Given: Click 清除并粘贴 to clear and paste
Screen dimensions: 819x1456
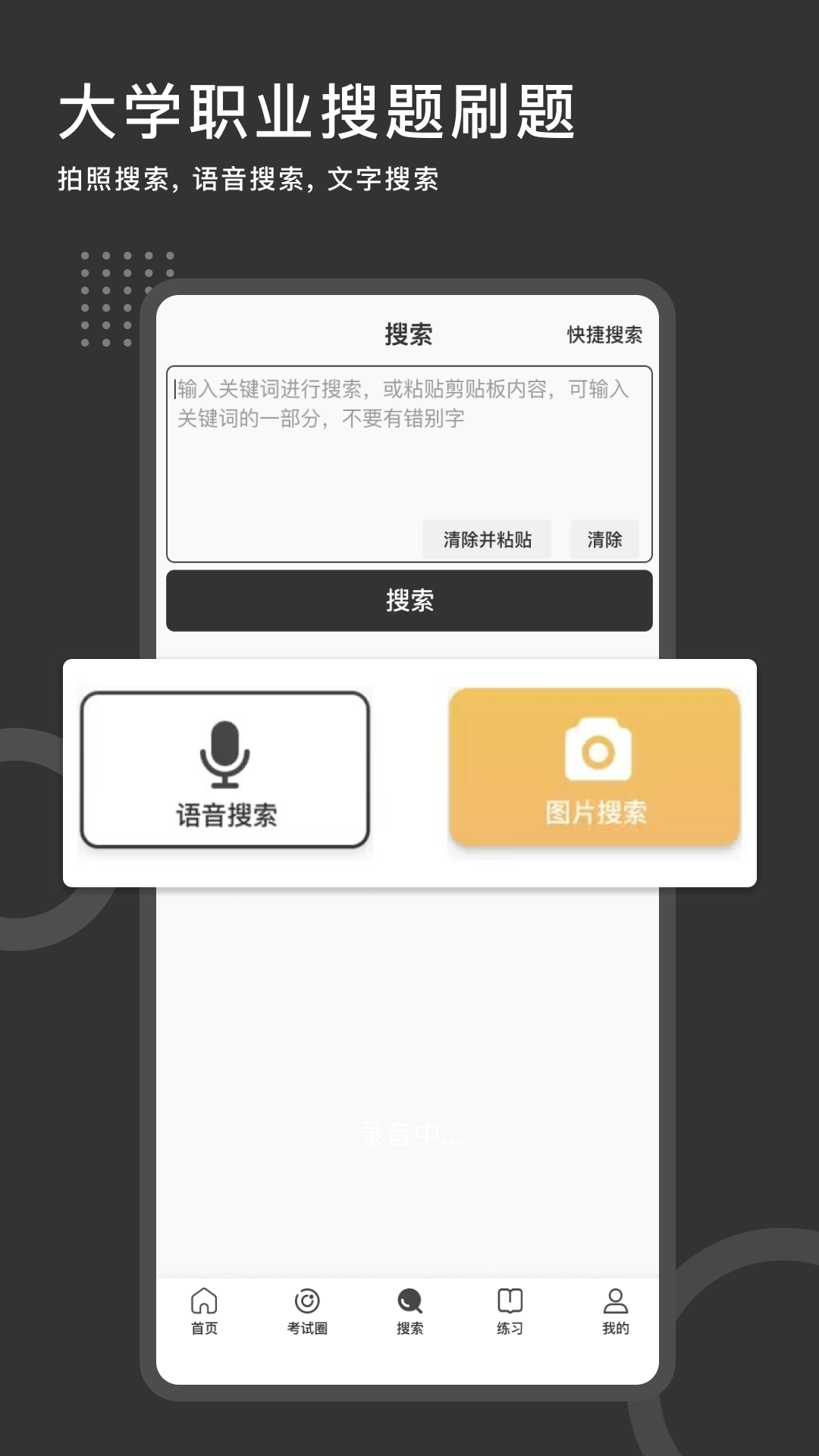Looking at the screenshot, I should point(488,540).
